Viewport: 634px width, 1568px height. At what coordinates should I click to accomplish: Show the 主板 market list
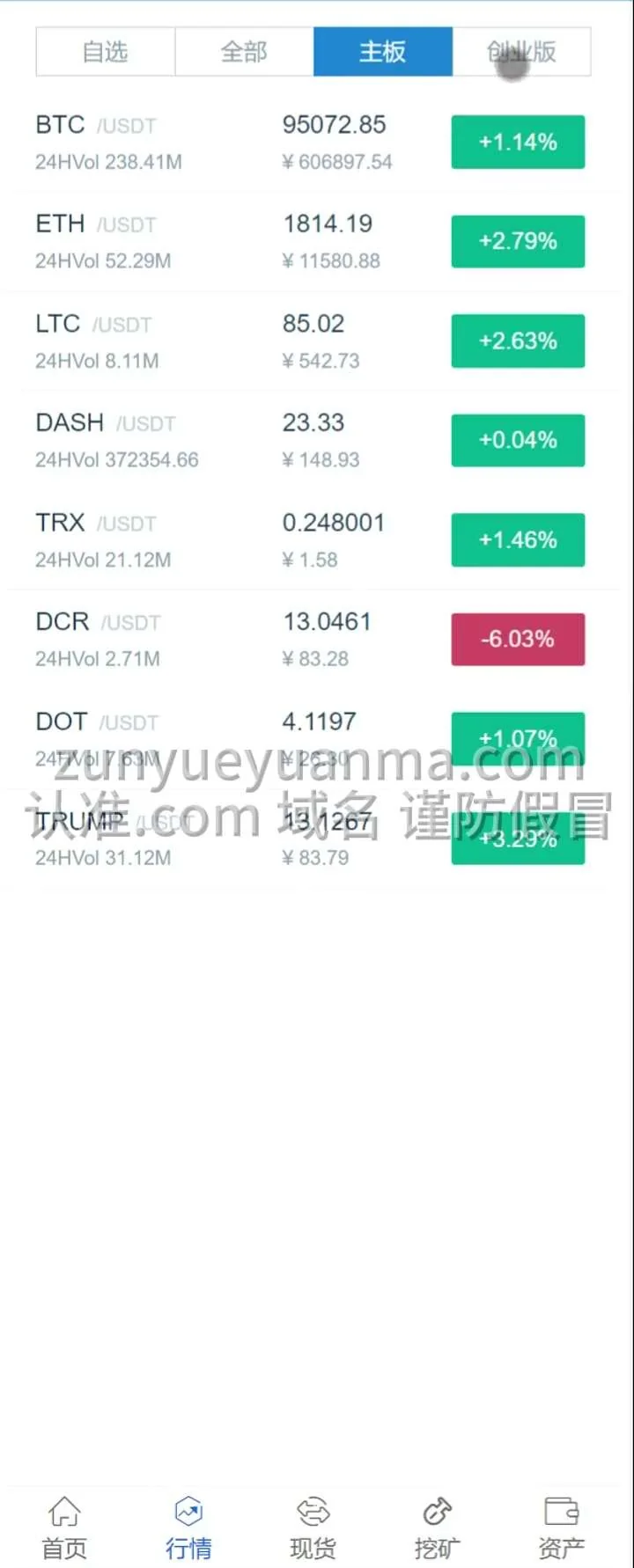click(x=383, y=52)
